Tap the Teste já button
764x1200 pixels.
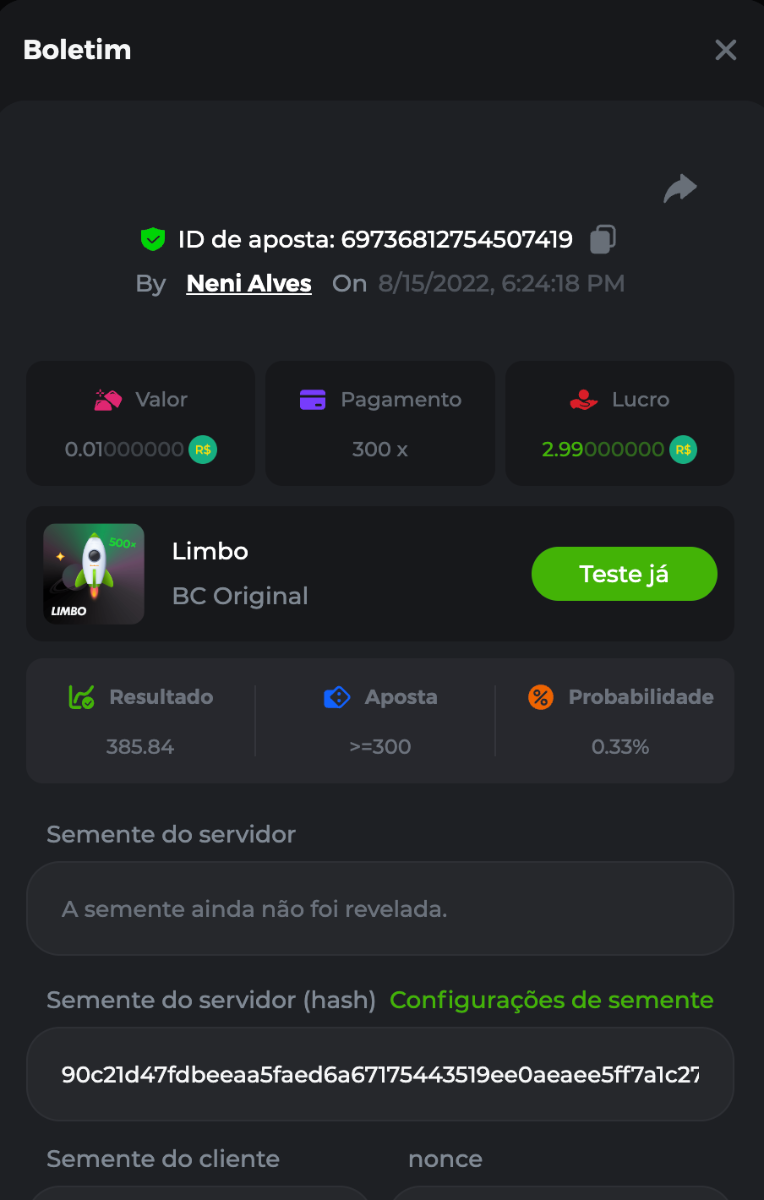click(624, 574)
